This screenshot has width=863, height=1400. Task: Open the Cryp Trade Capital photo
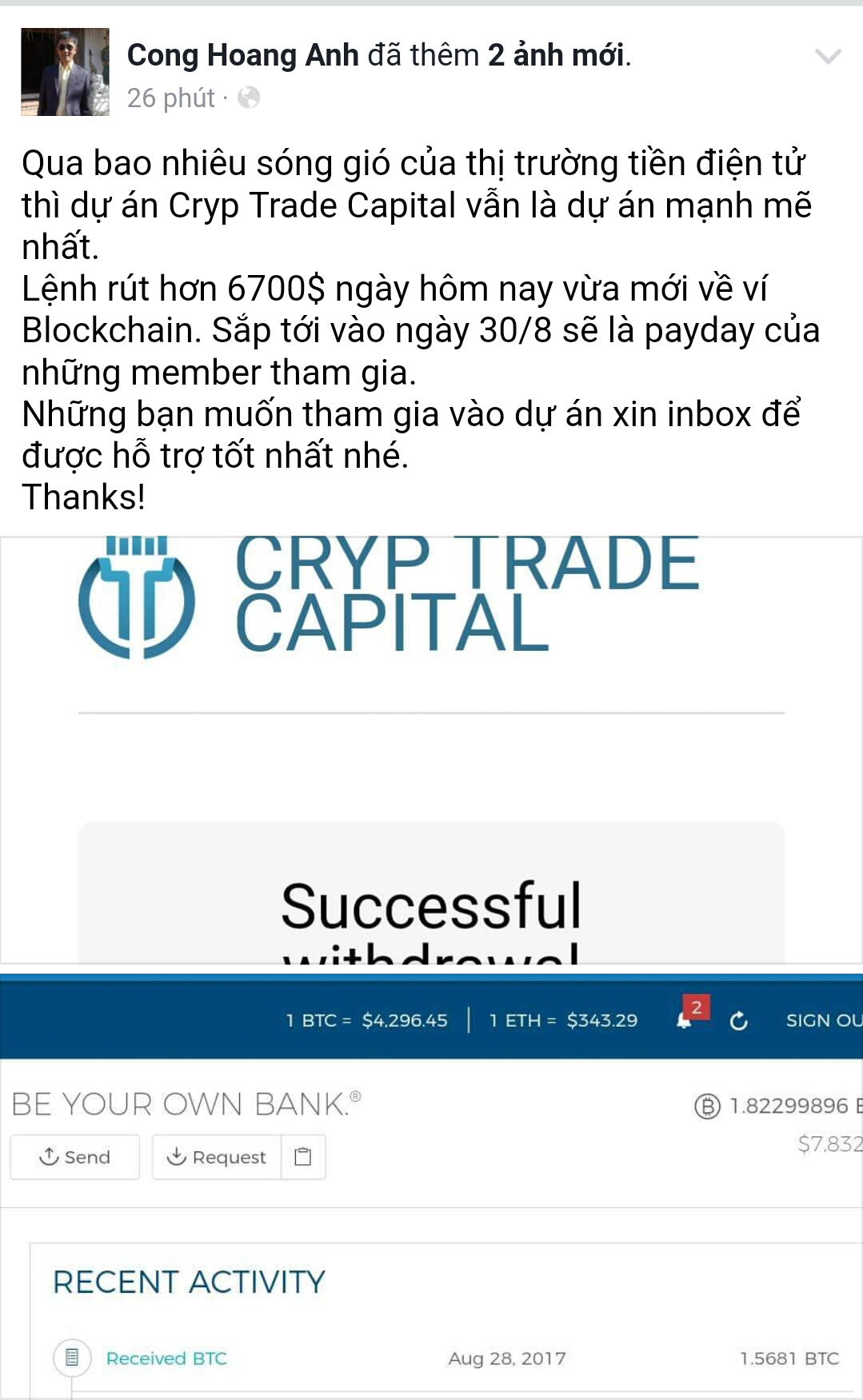431,749
